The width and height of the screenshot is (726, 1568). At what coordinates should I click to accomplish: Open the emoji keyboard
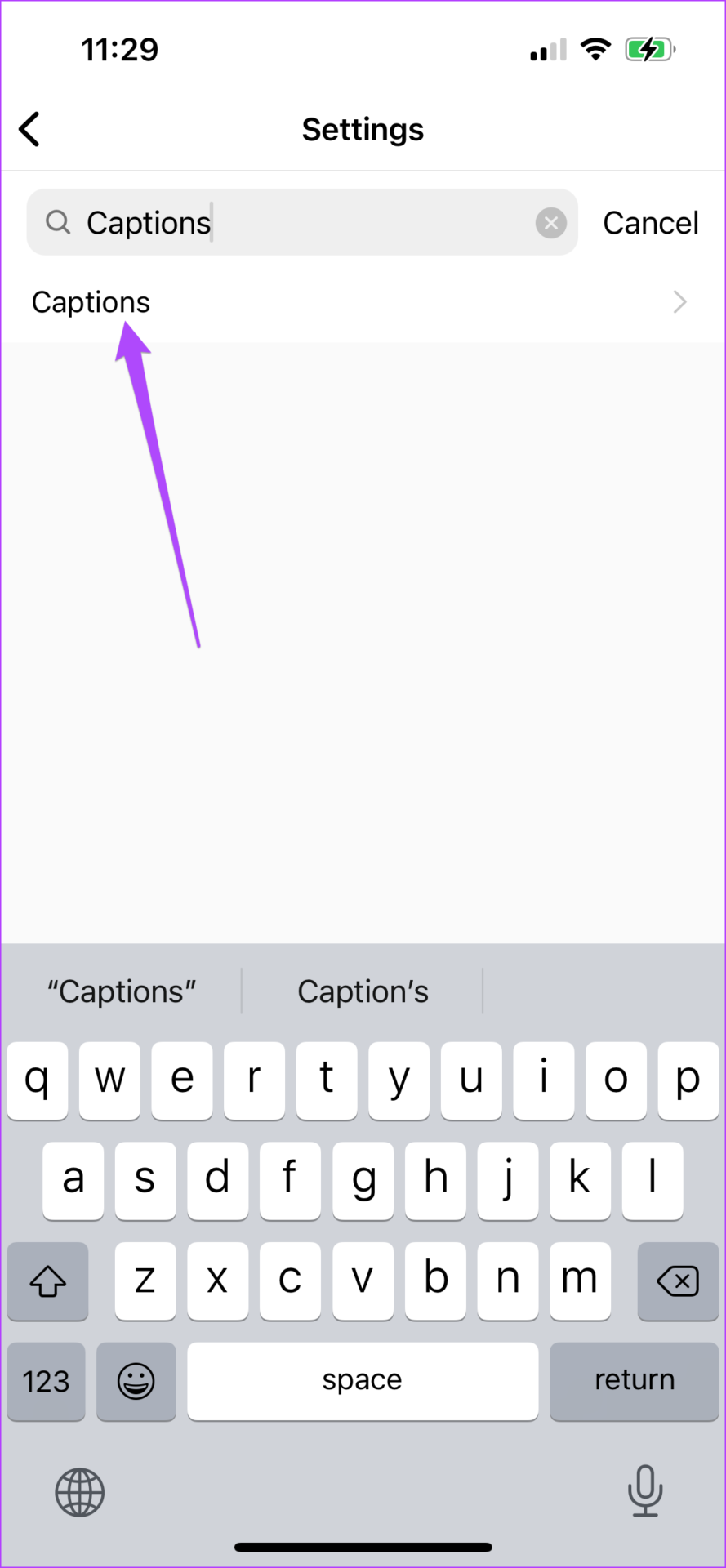136,1381
